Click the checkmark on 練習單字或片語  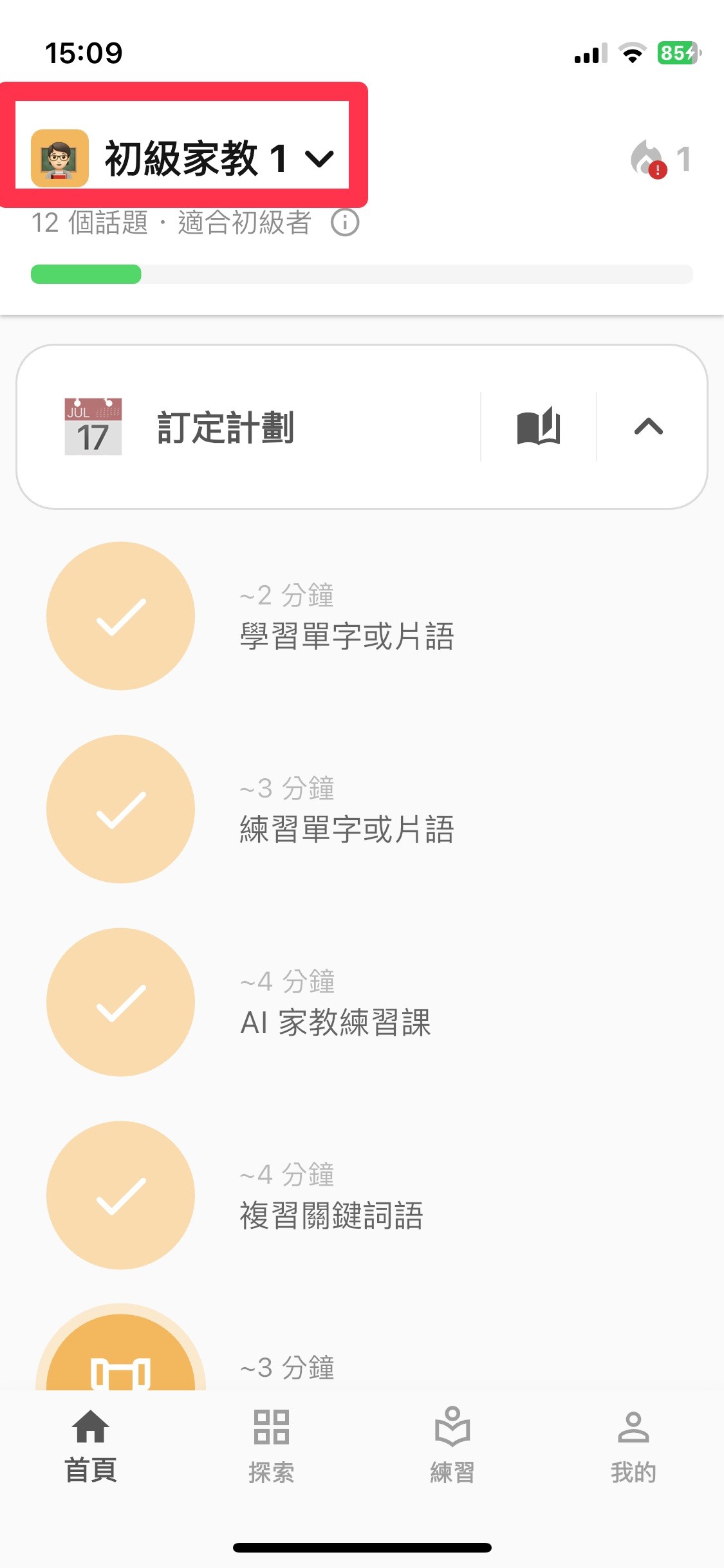[x=121, y=809]
